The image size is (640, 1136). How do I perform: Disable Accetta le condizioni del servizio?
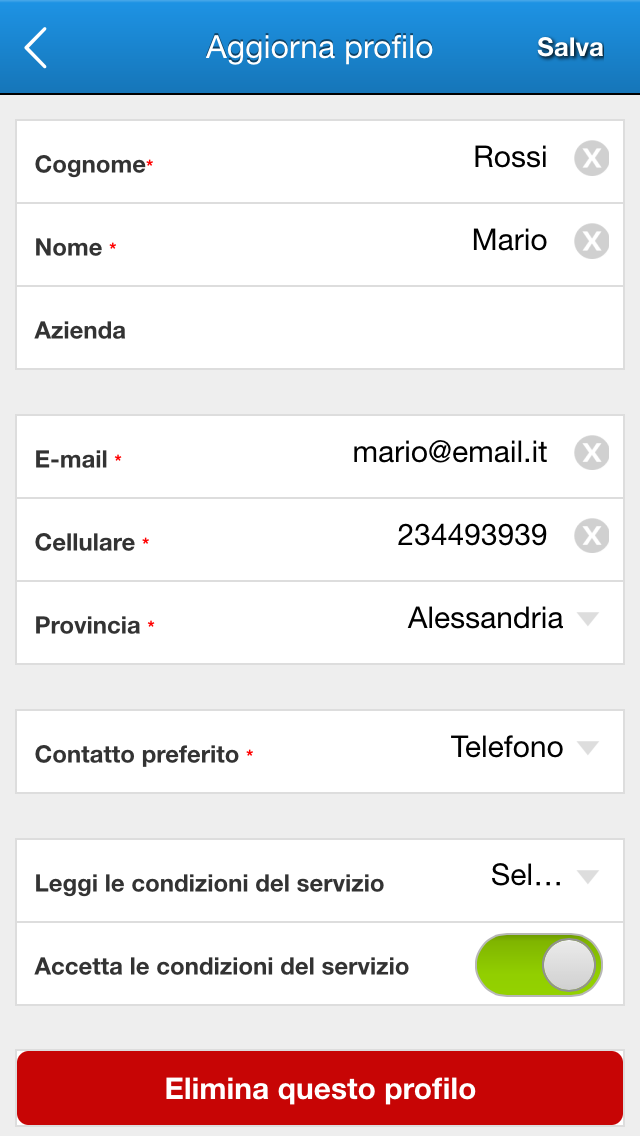point(538,965)
